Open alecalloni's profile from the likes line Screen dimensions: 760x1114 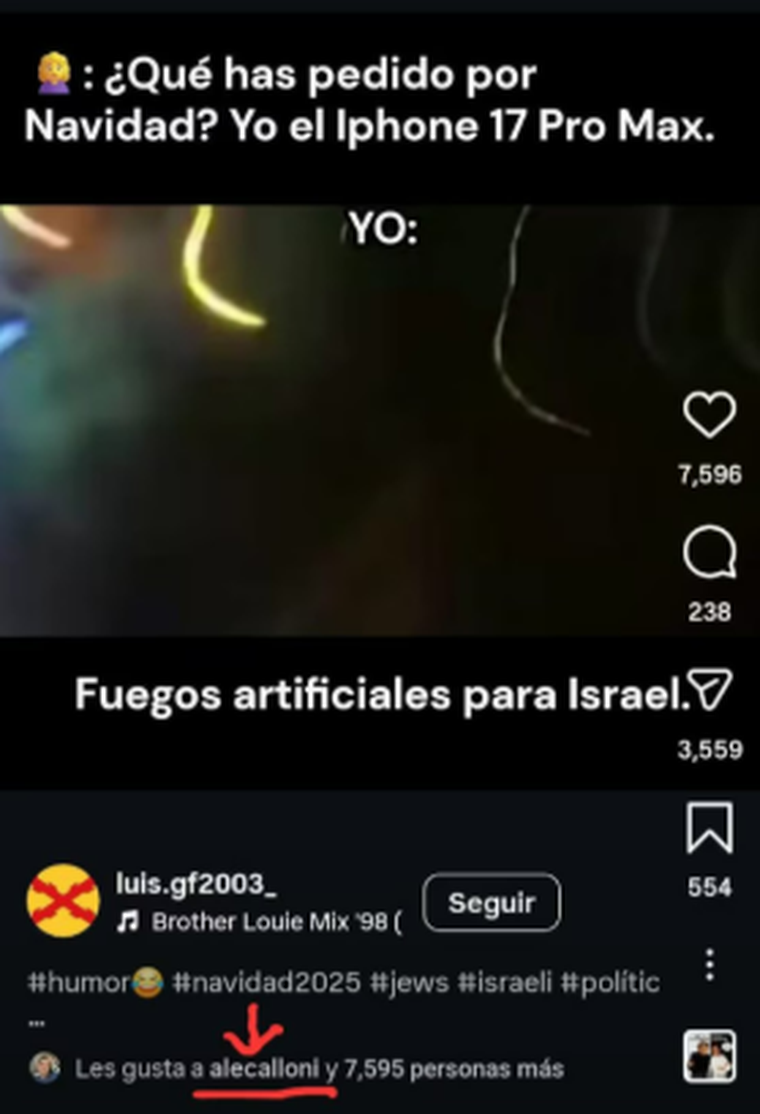tap(265, 1069)
